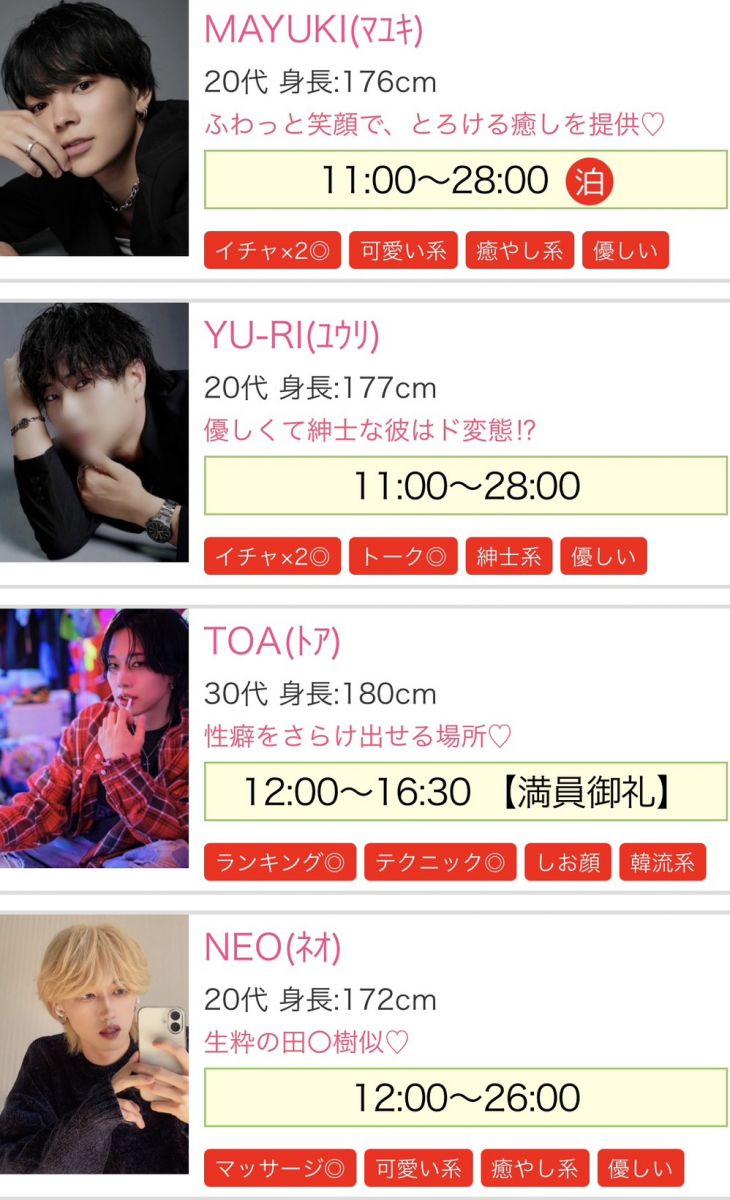The height and width of the screenshot is (1200, 730).
Task: Tap the 可愛い系 tag under MAYUKI
Action: click(403, 250)
